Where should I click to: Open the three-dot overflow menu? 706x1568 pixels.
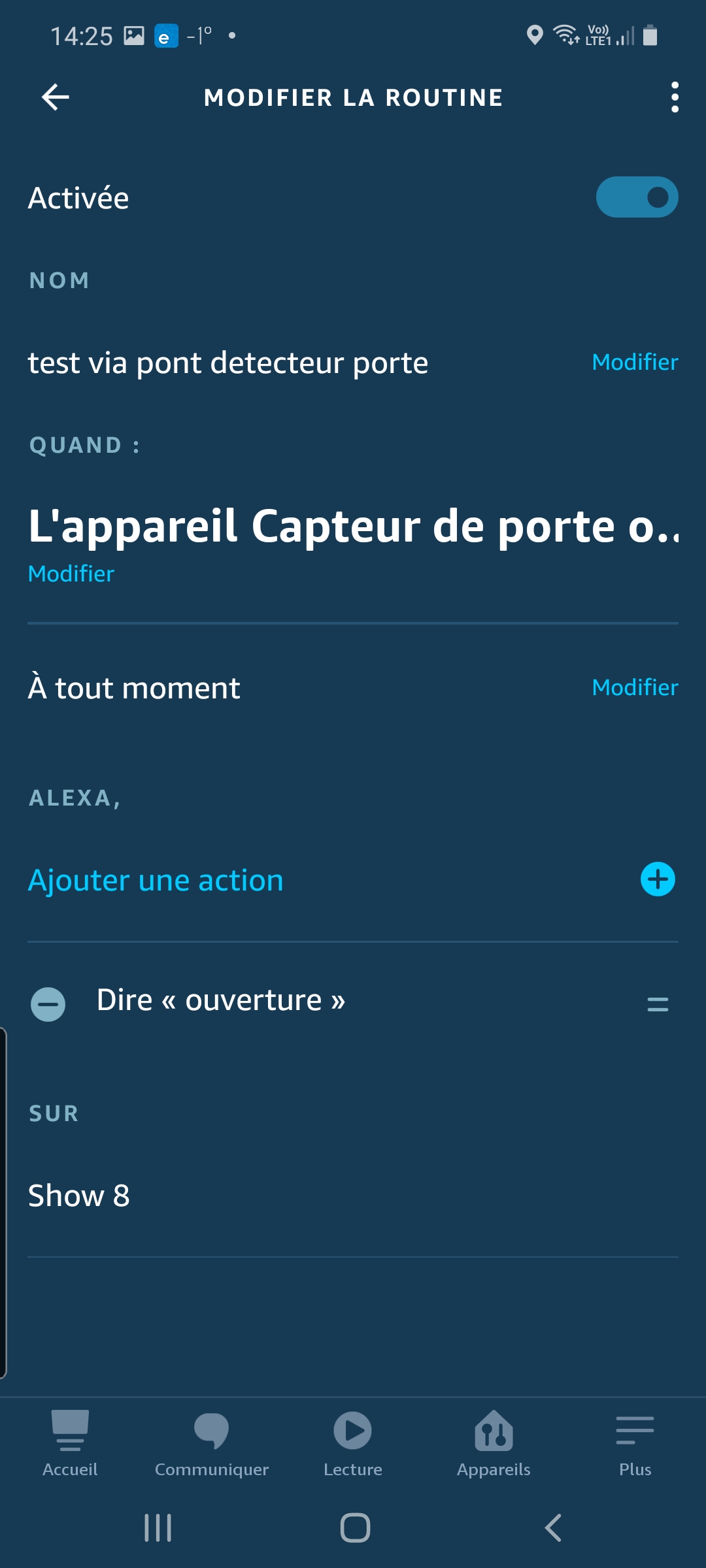[675, 97]
